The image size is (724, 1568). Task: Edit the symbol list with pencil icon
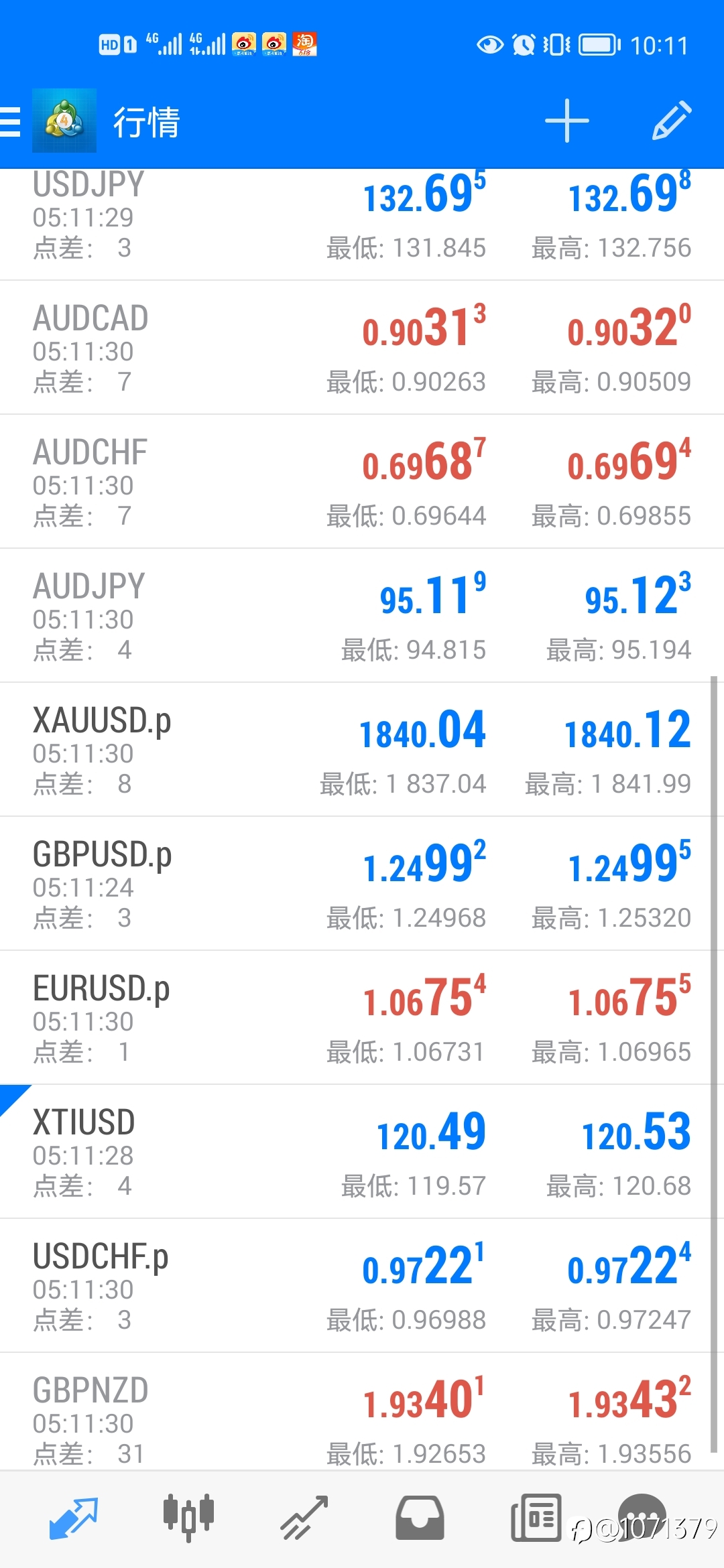[x=672, y=121]
